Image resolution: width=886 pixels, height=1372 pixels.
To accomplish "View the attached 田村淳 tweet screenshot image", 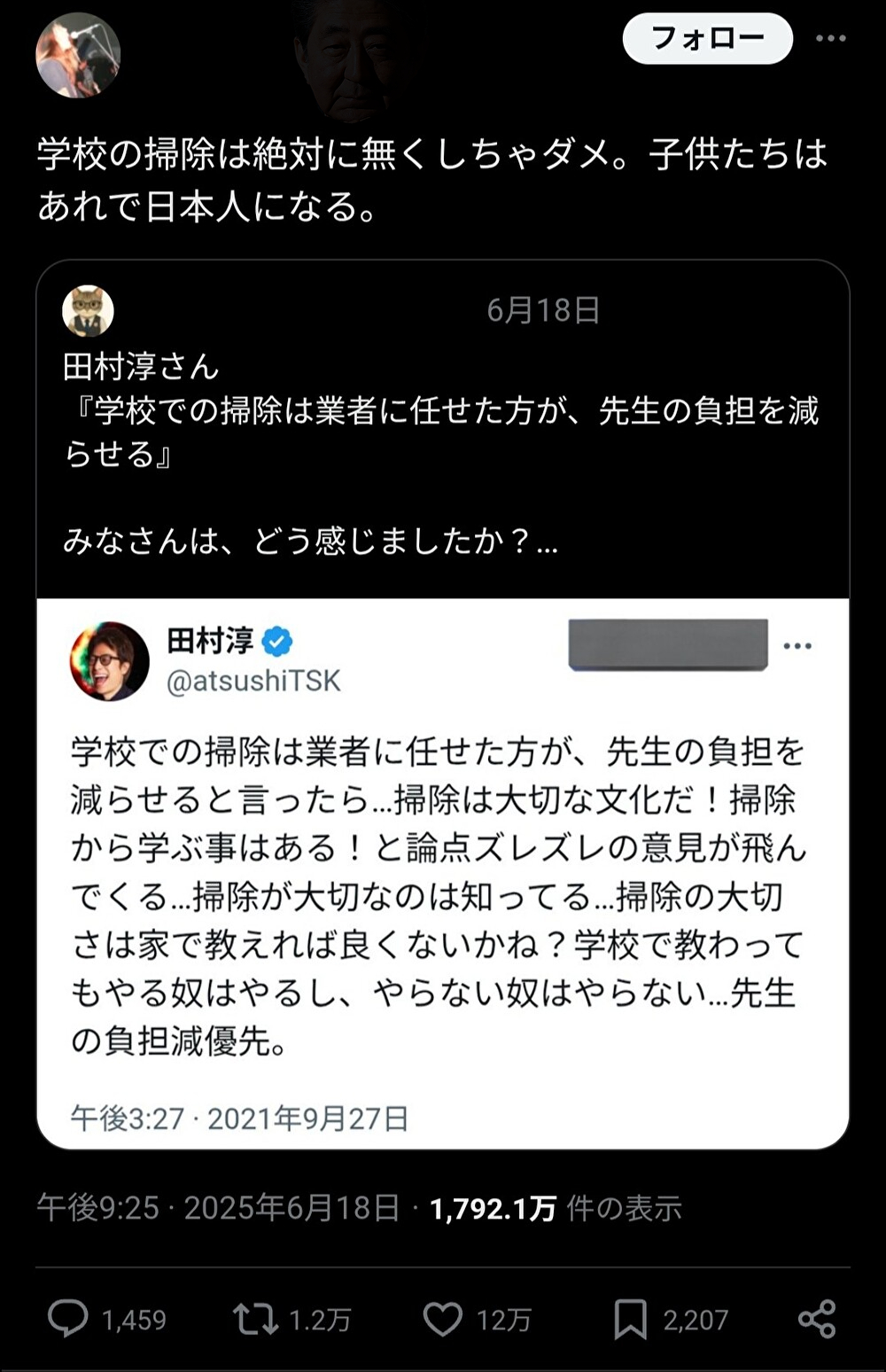I will (441, 873).
